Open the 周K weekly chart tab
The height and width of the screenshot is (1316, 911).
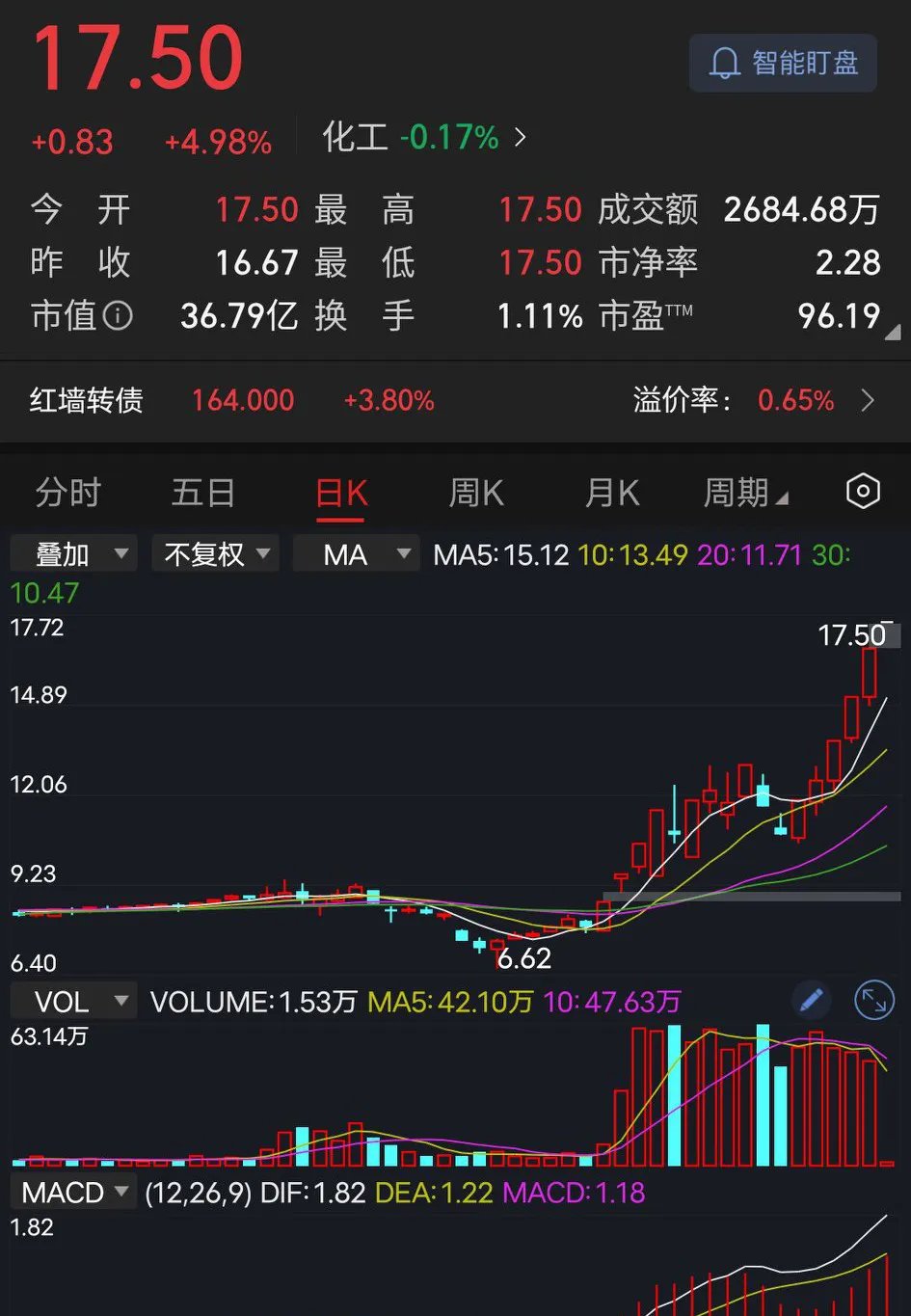point(475,492)
